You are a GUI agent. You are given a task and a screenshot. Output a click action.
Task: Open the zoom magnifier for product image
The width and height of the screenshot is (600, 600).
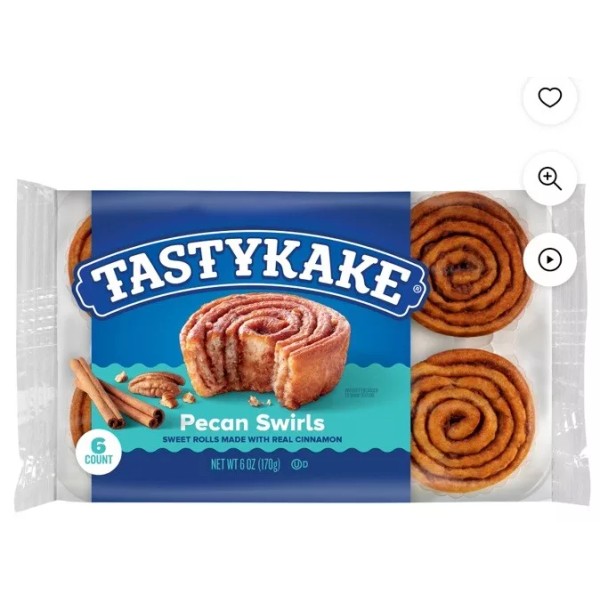click(550, 179)
